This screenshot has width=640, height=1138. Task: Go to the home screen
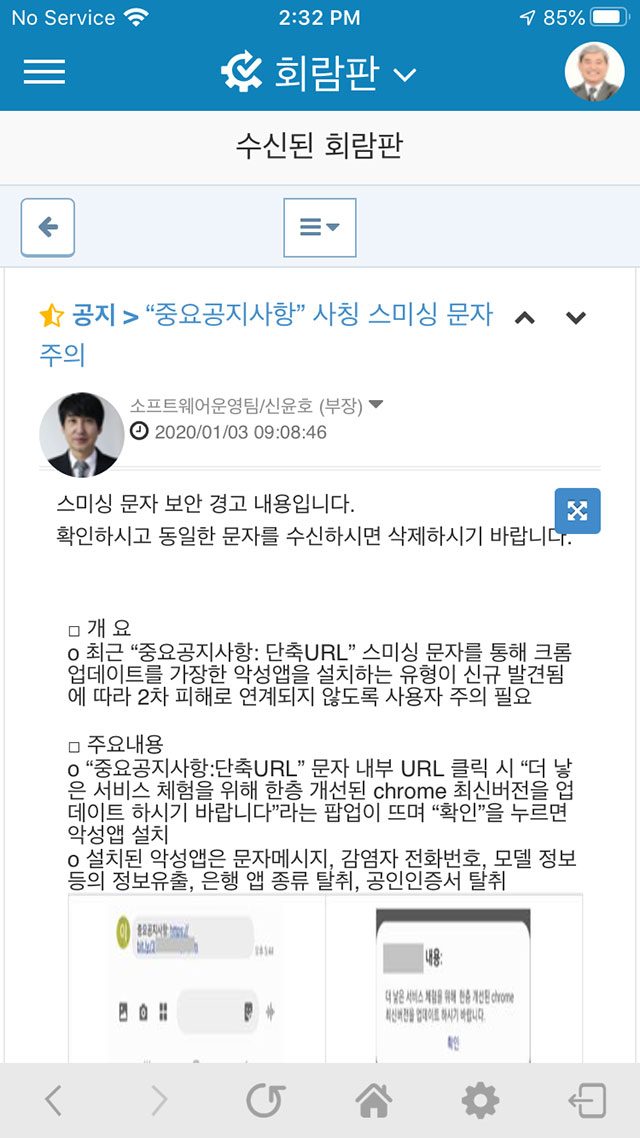coord(373,1101)
